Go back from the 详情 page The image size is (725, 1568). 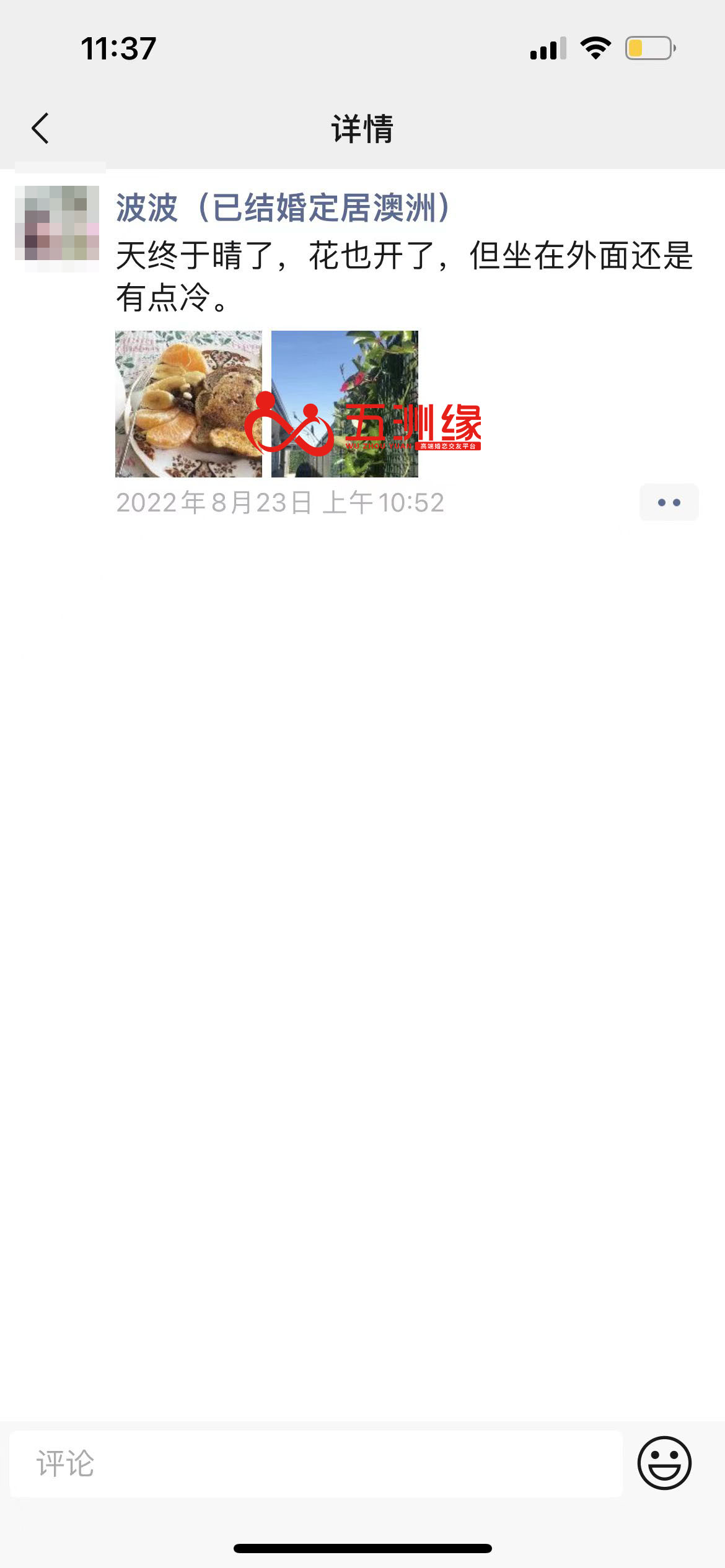[40, 128]
